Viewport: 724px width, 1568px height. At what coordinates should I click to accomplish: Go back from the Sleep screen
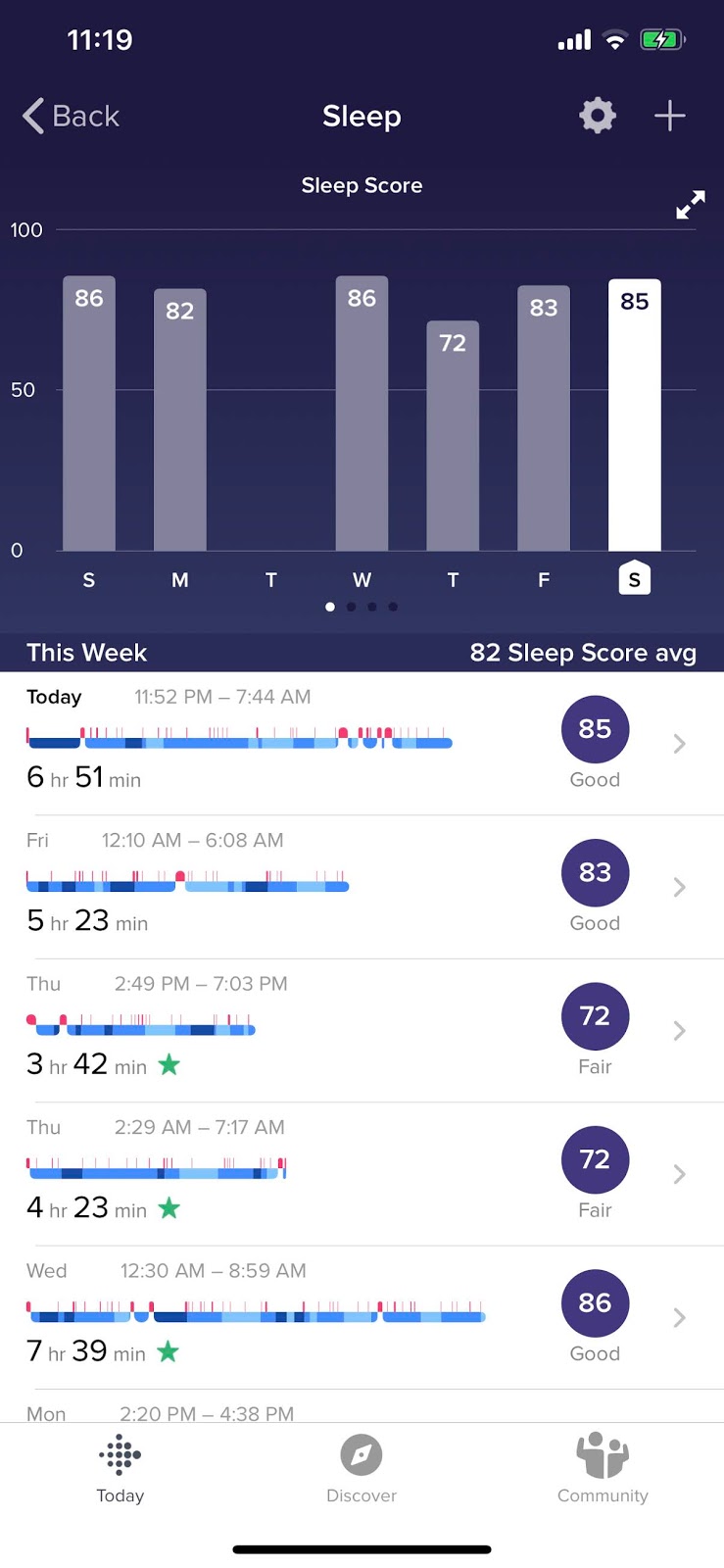tap(71, 116)
